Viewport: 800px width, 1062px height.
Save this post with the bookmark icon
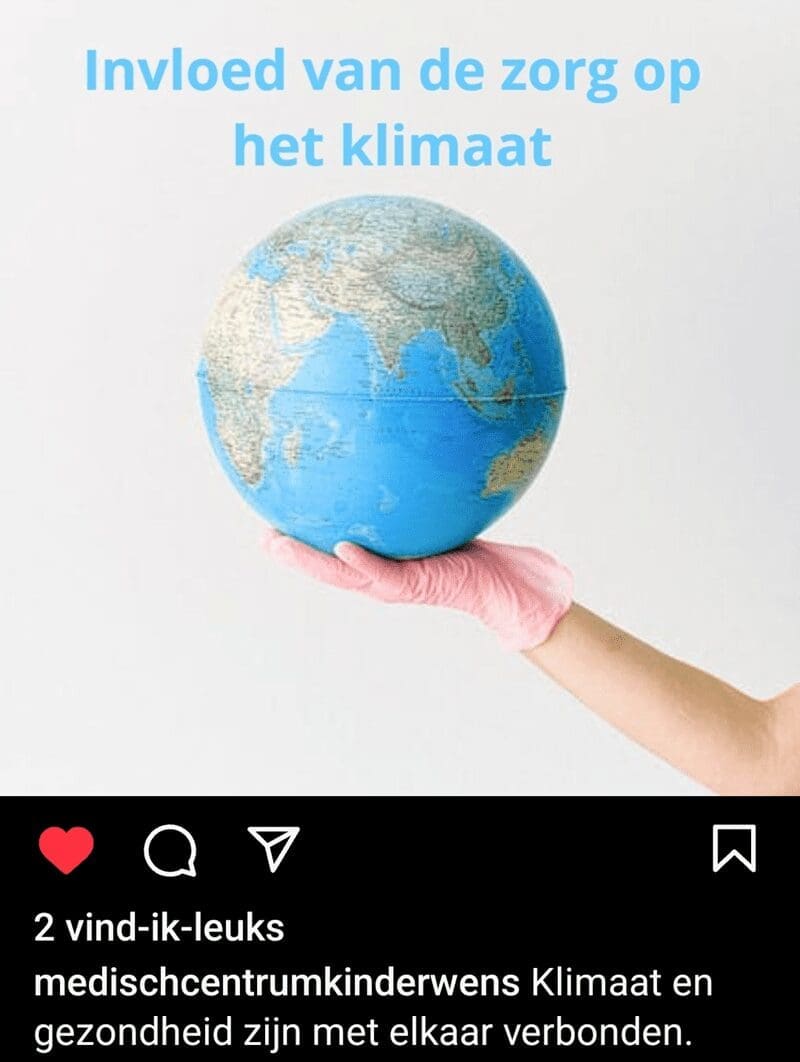[x=734, y=849]
